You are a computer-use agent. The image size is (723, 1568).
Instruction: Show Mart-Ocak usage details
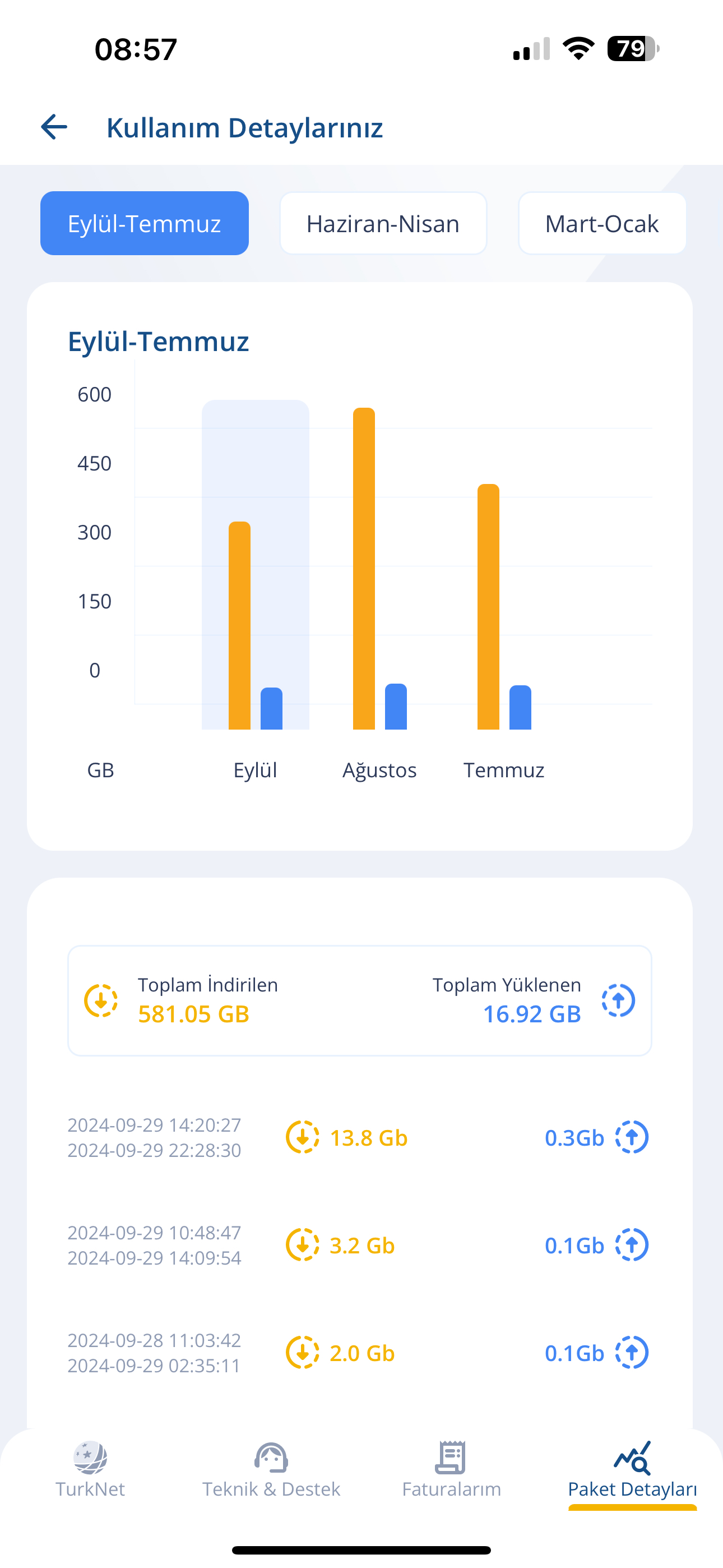[601, 223]
